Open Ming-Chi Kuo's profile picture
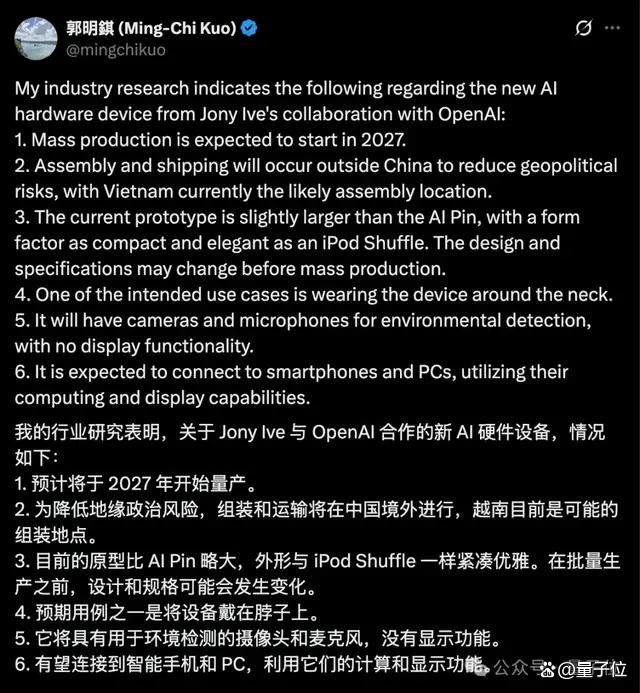 (36, 39)
